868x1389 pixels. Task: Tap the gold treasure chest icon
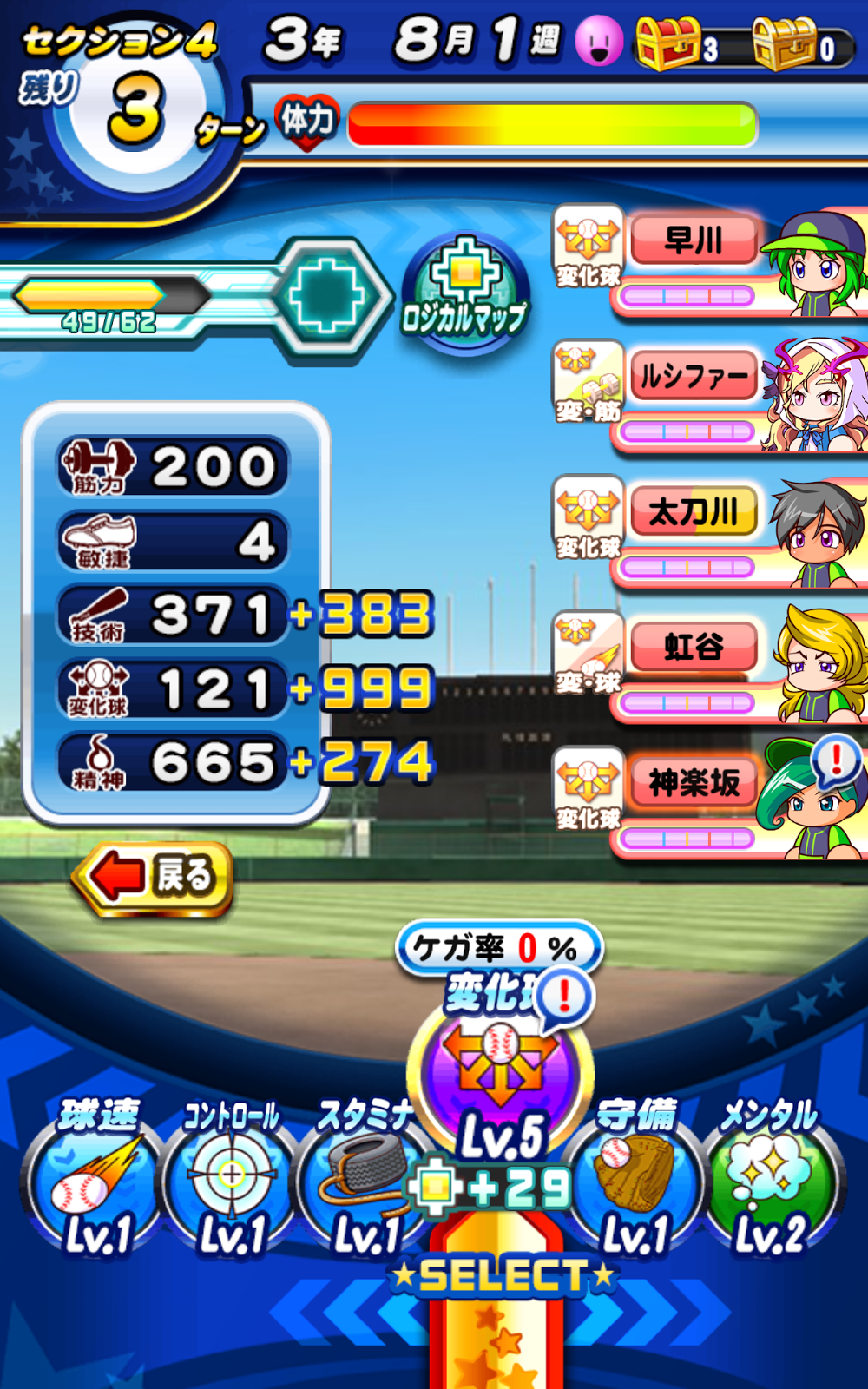pyautogui.click(x=785, y=42)
